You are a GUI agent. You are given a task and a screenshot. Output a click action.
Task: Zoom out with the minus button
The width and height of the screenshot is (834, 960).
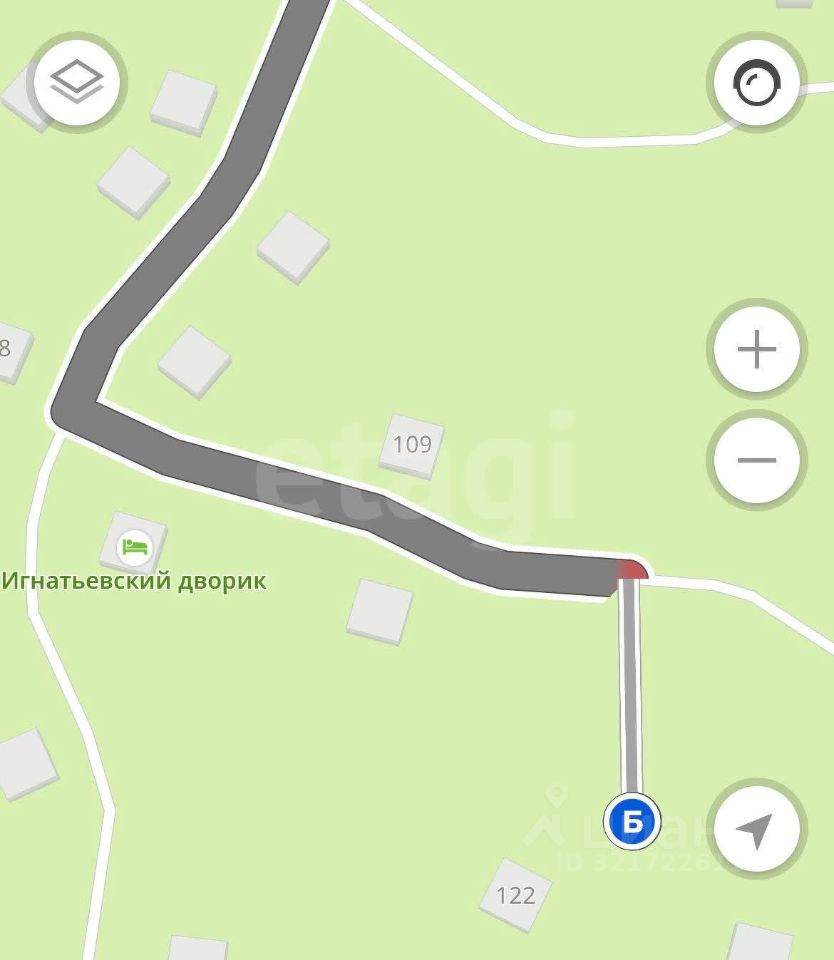757,460
